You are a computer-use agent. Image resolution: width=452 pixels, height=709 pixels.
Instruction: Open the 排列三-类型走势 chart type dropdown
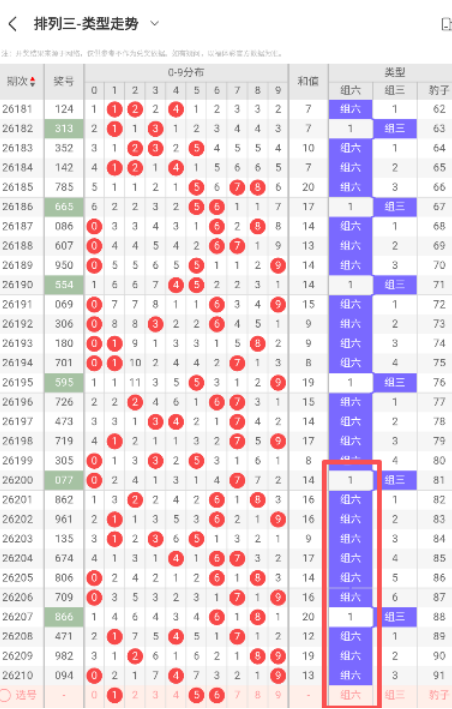point(155,24)
